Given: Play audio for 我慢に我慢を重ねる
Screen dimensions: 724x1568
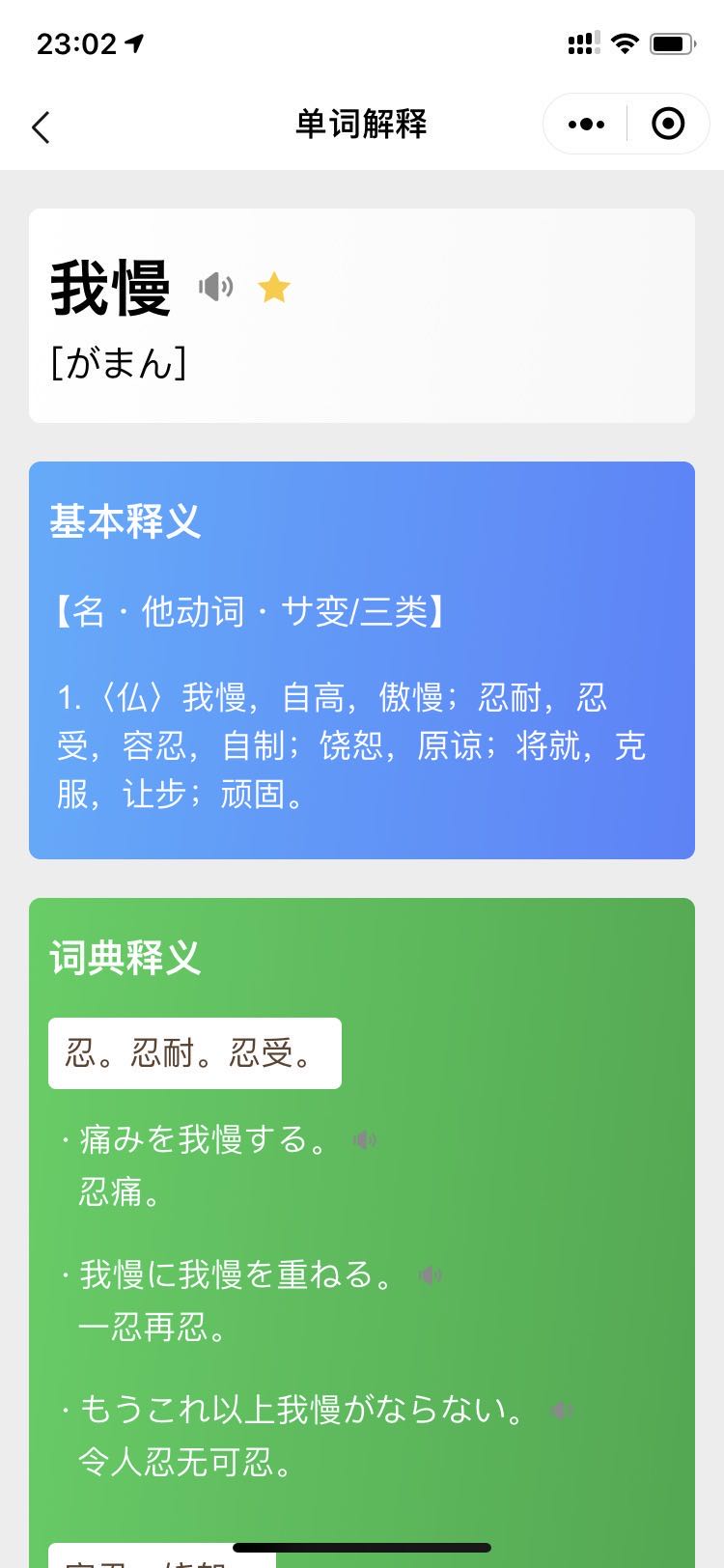Looking at the screenshot, I should (x=430, y=1275).
